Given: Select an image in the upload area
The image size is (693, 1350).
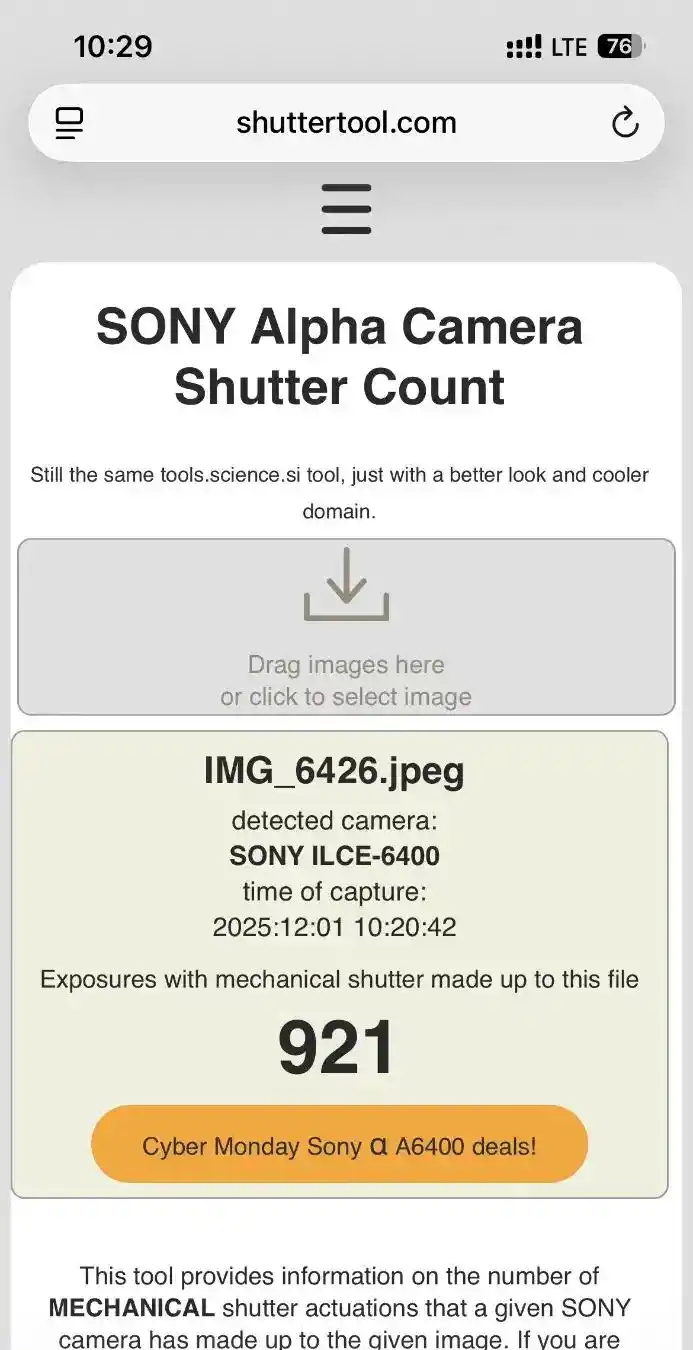Looking at the screenshot, I should [346, 627].
